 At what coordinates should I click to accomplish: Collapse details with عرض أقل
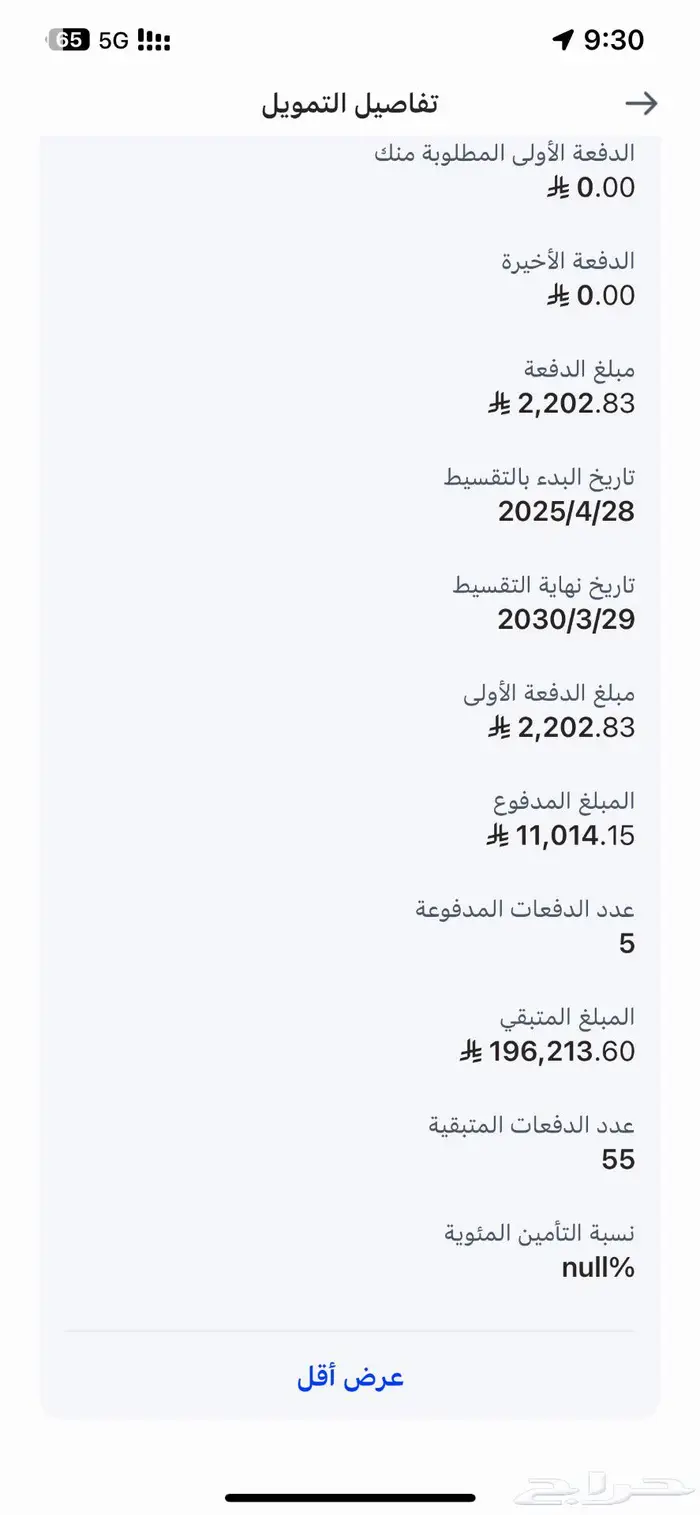point(350,1377)
